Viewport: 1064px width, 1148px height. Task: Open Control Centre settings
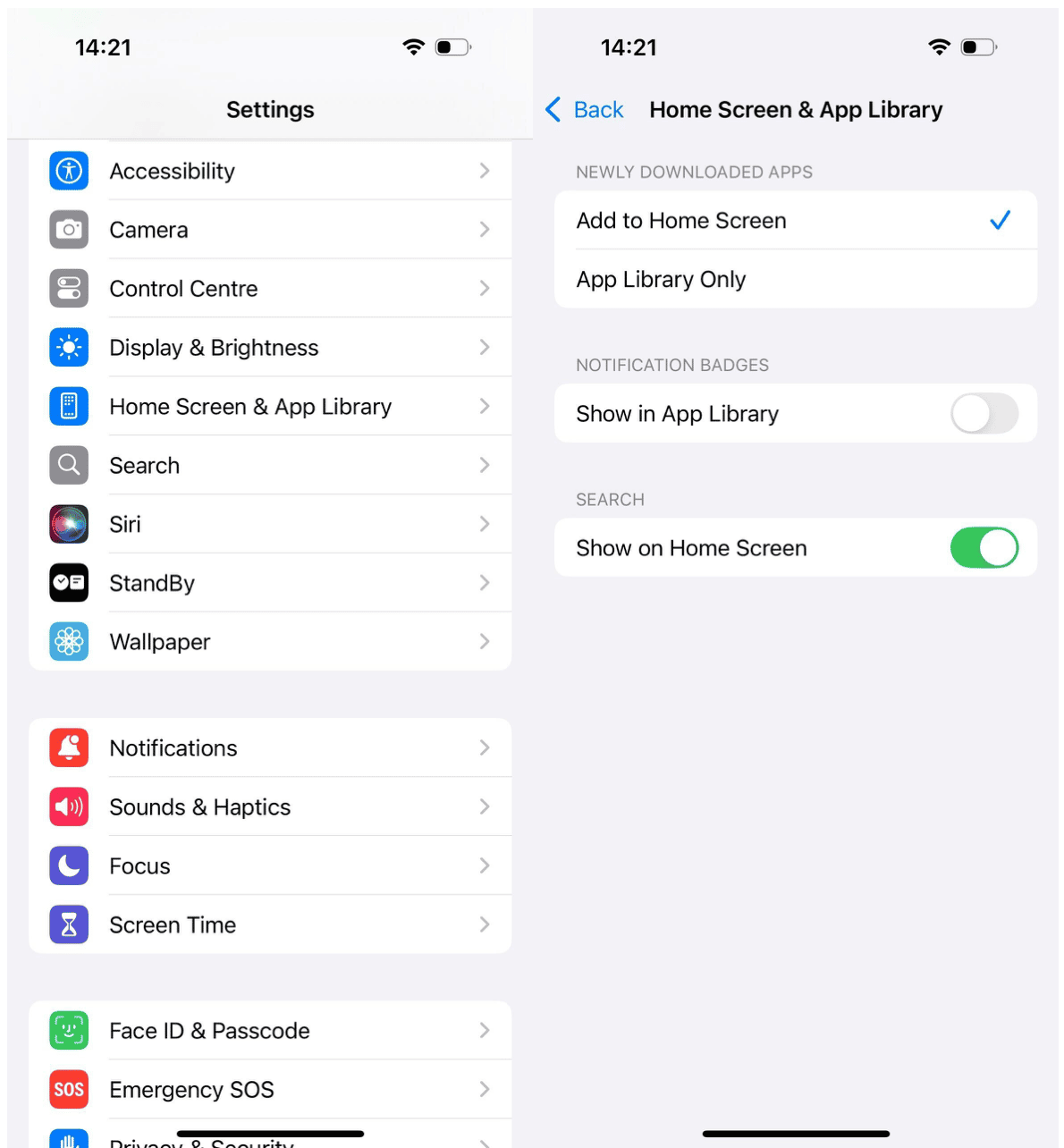(x=270, y=289)
